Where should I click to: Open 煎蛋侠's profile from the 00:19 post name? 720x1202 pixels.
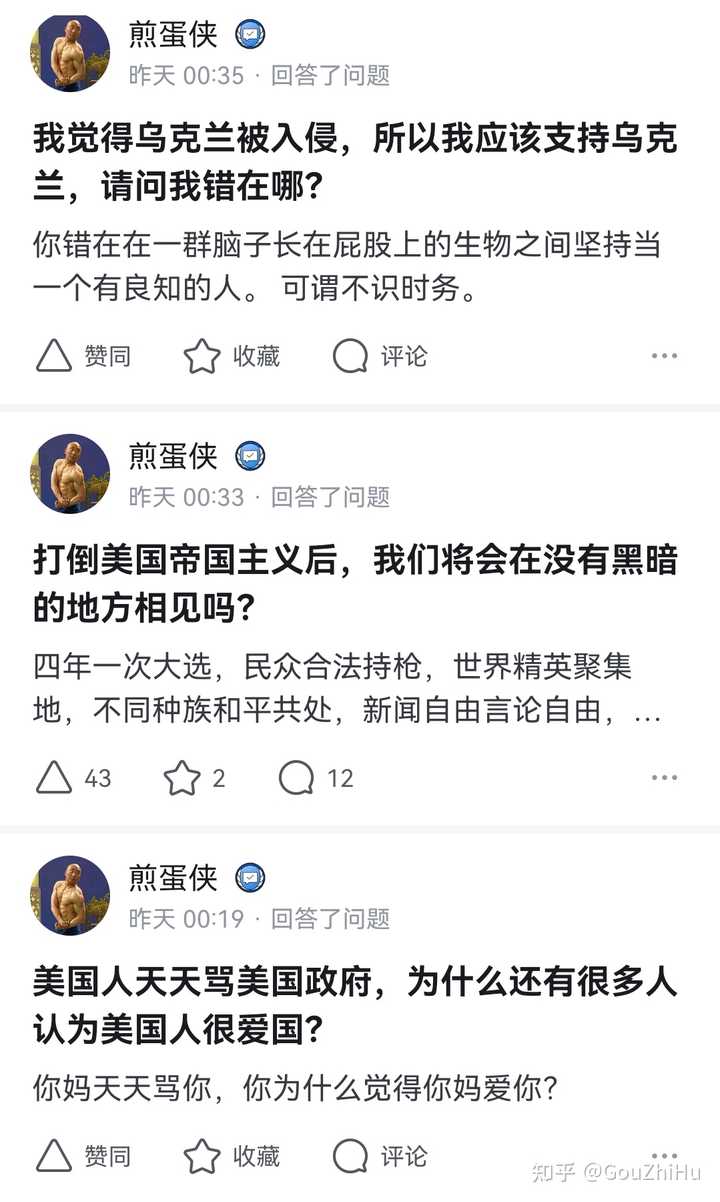[x=173, y=878]
